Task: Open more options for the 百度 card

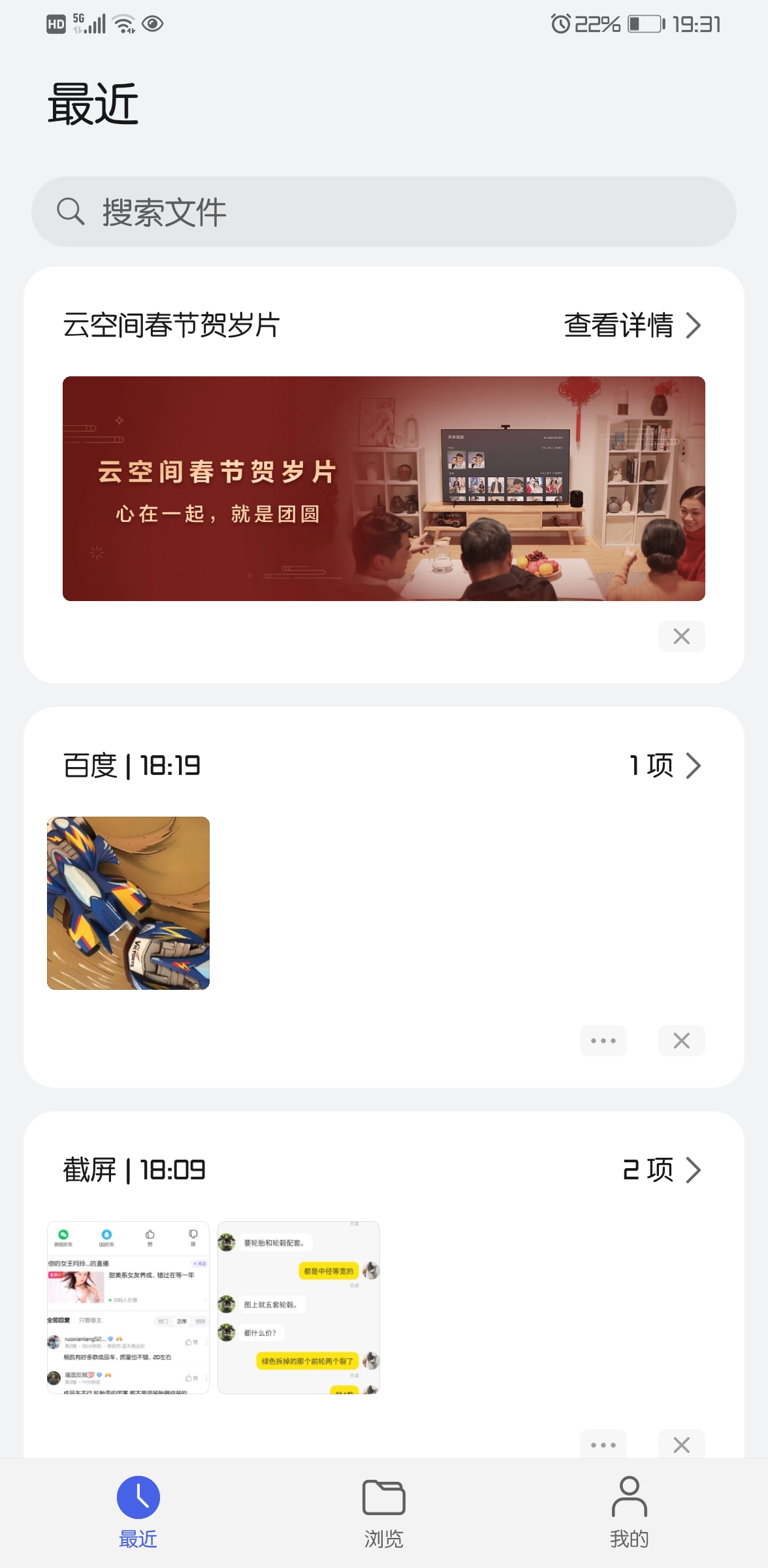Action: [x=603, y=1041]
